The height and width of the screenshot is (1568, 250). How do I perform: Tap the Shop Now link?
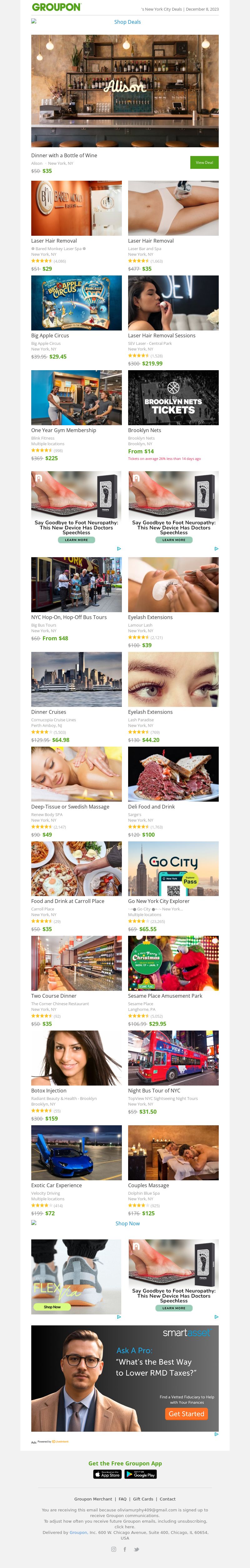point(127,1223)
